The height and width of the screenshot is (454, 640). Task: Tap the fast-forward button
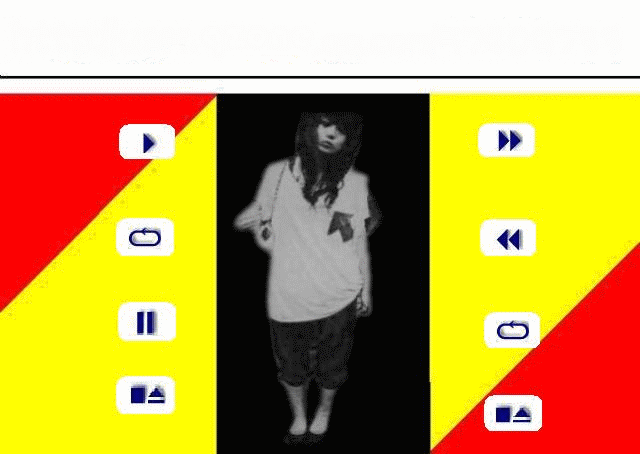point(507,141)
